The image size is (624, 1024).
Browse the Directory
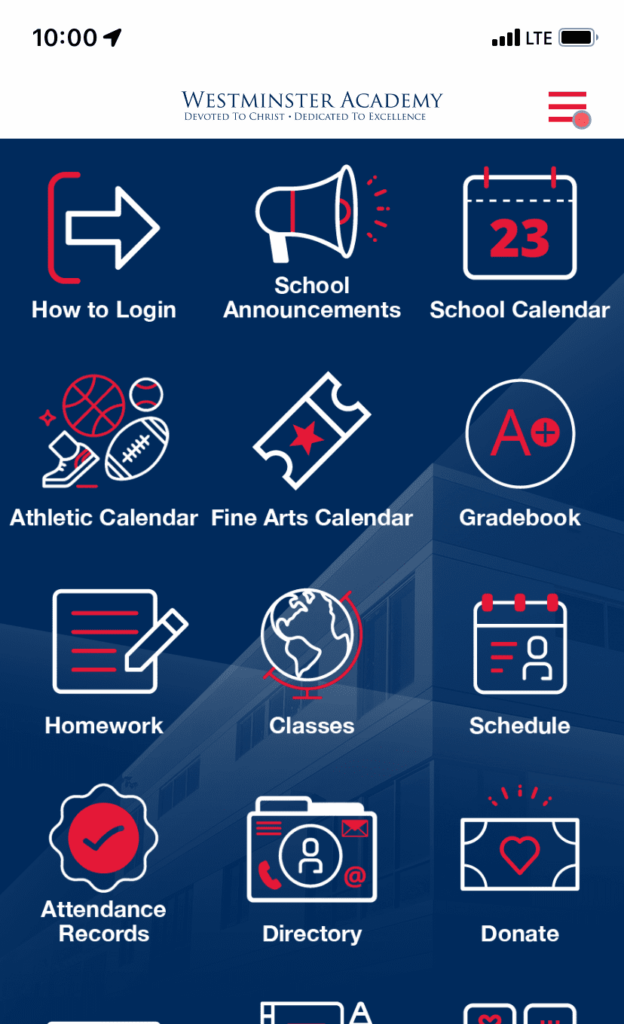[x=312, y=871]
